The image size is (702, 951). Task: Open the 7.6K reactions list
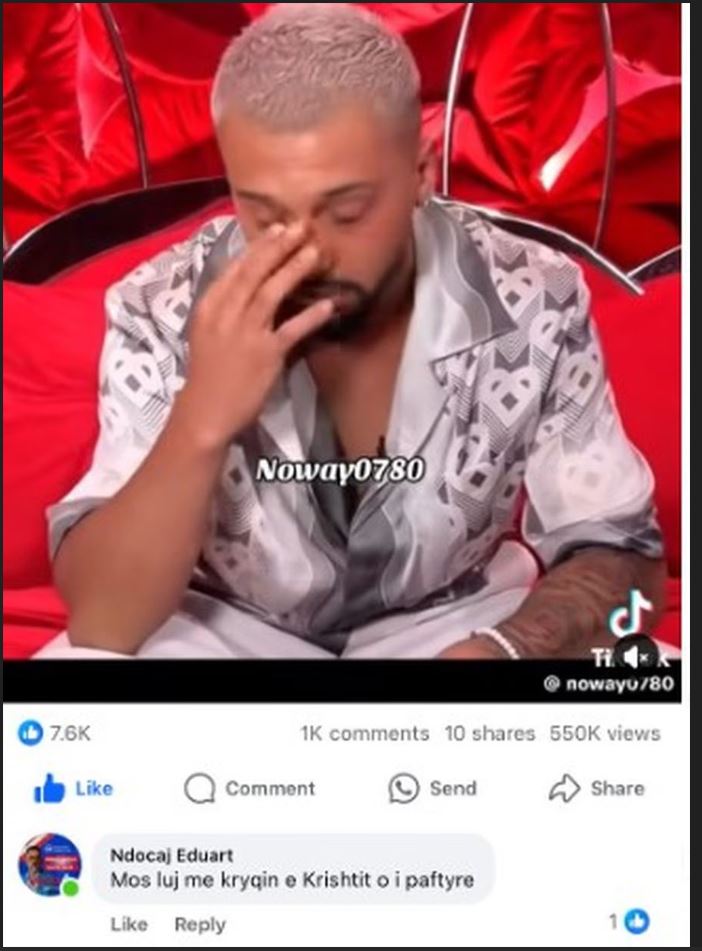coord(55,733)
